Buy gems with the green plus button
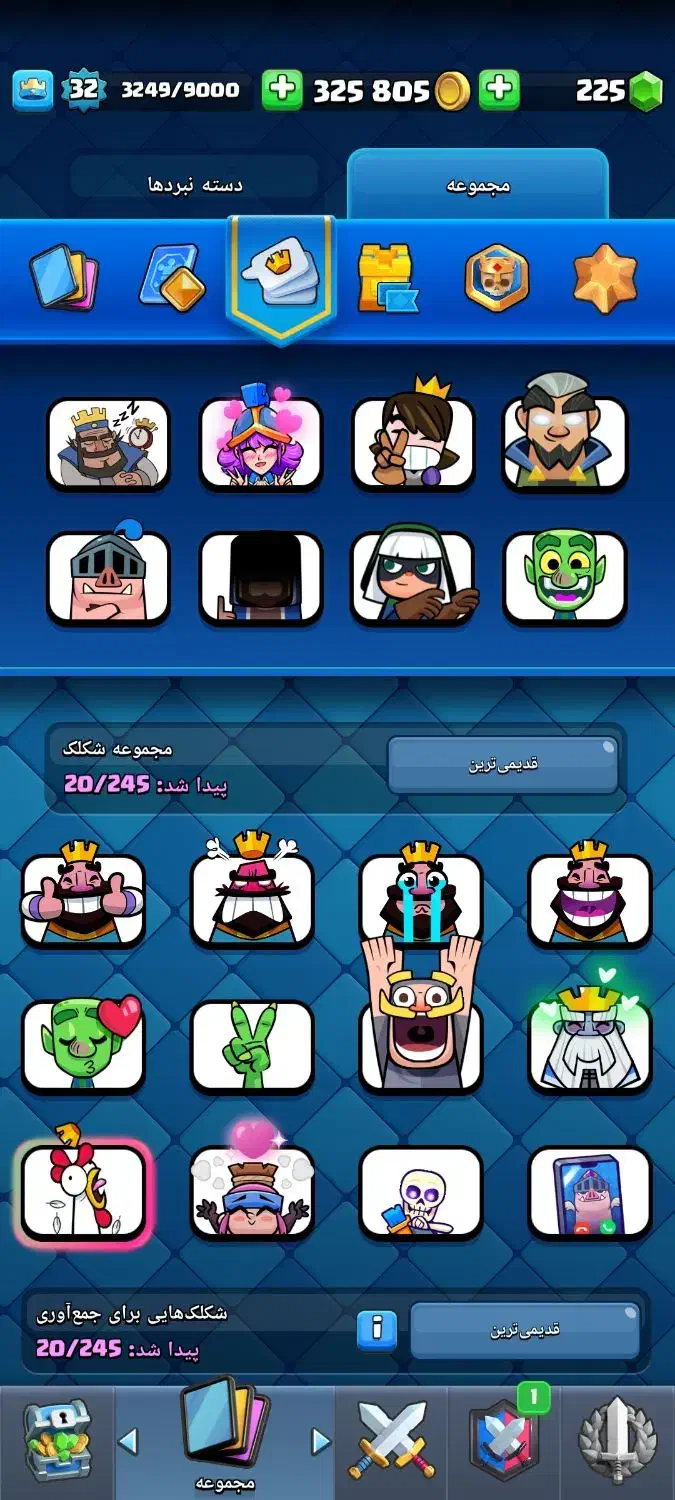This screenshot has height=1500, width=675. 499,91
